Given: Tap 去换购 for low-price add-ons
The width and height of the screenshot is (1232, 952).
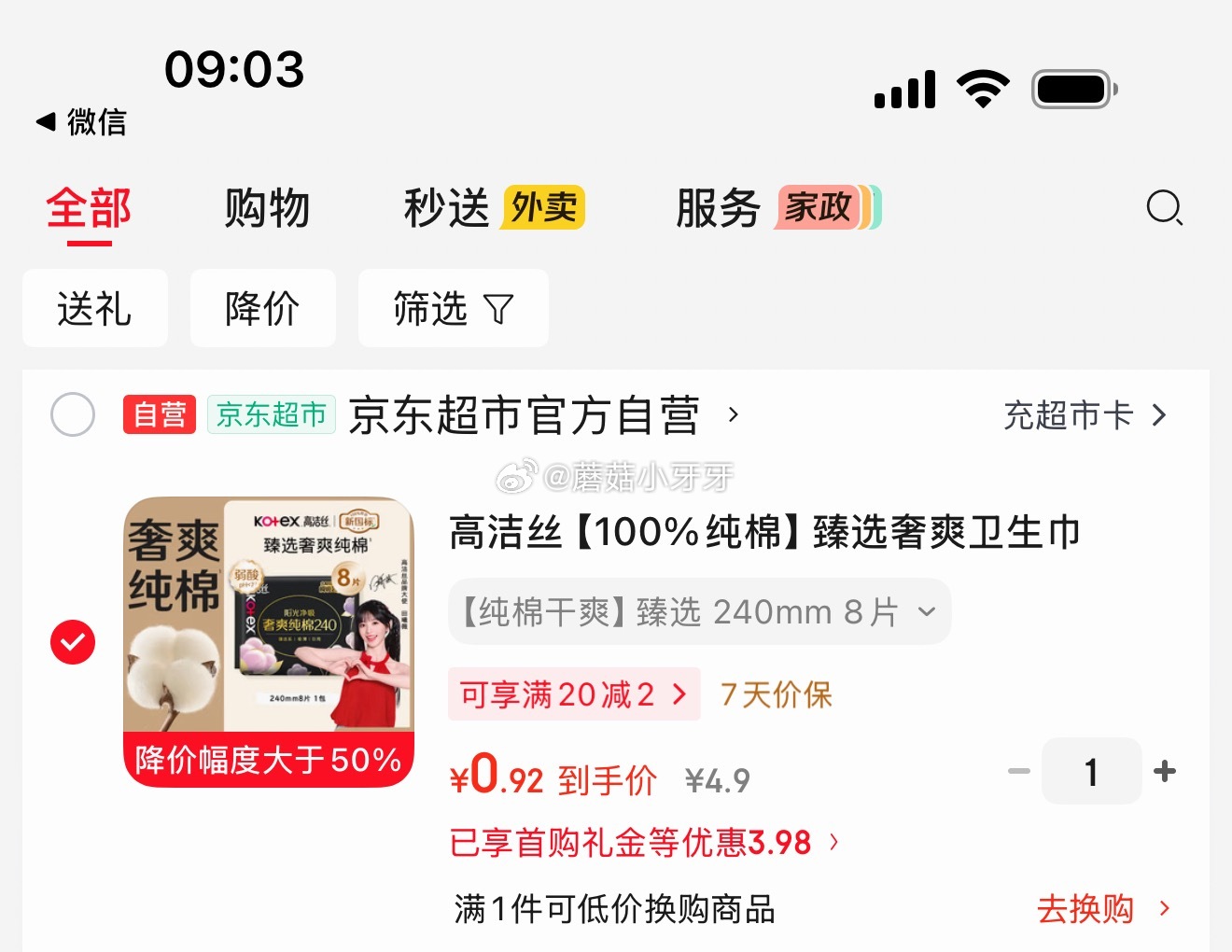Looking at the screenshot, I should pos(1102,909).
